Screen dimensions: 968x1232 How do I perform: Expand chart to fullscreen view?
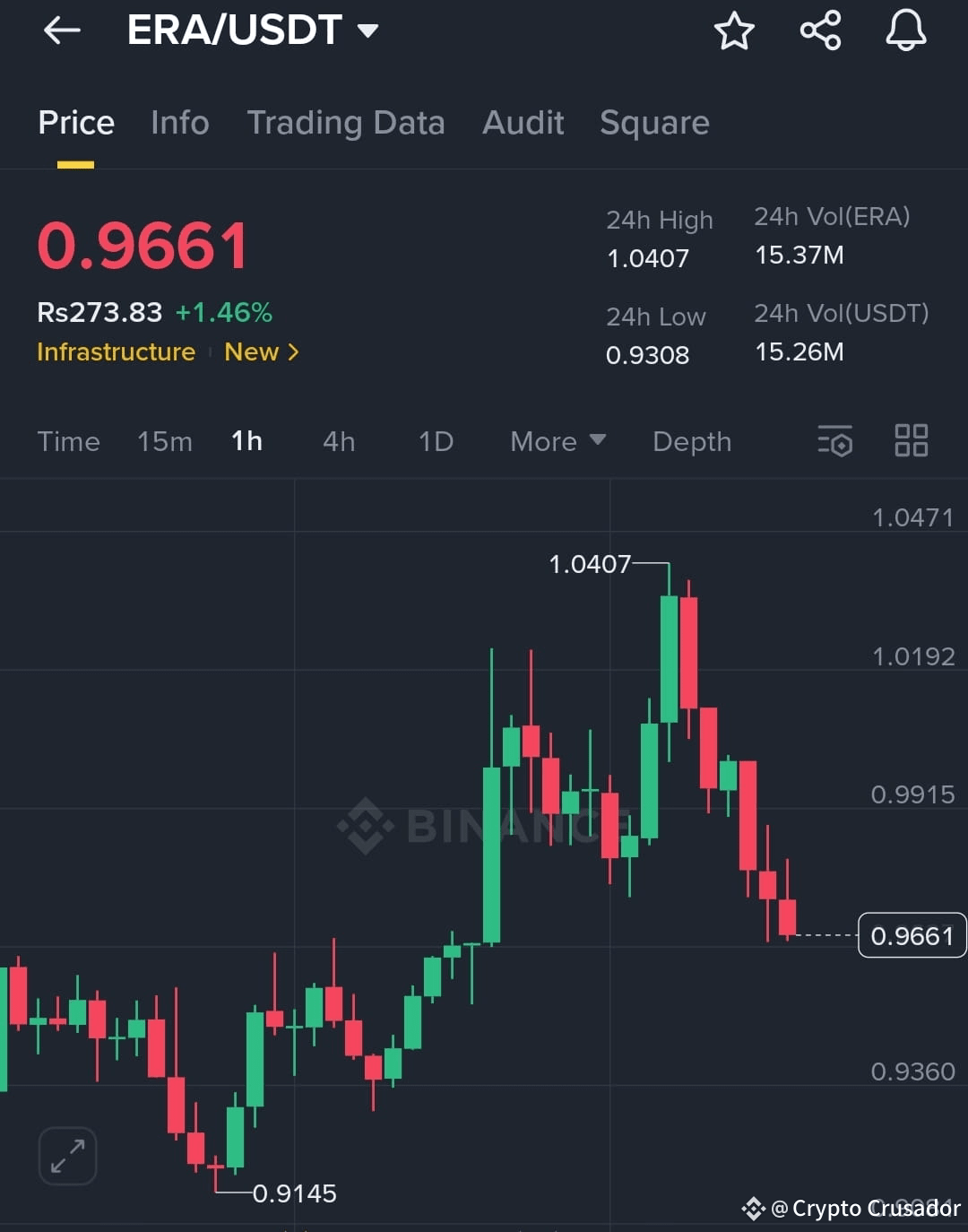coord(67,1156)
